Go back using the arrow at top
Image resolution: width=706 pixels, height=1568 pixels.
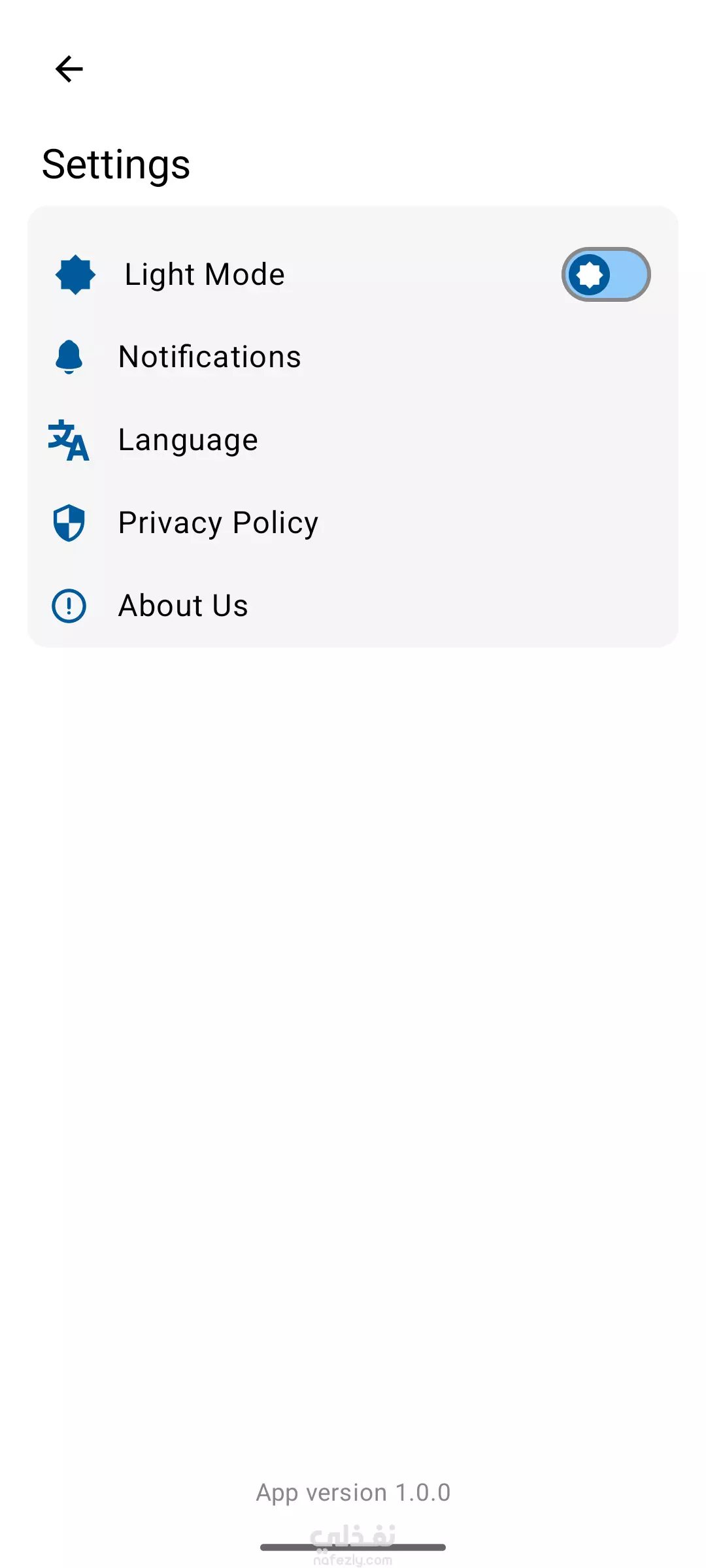click(69, 69)
